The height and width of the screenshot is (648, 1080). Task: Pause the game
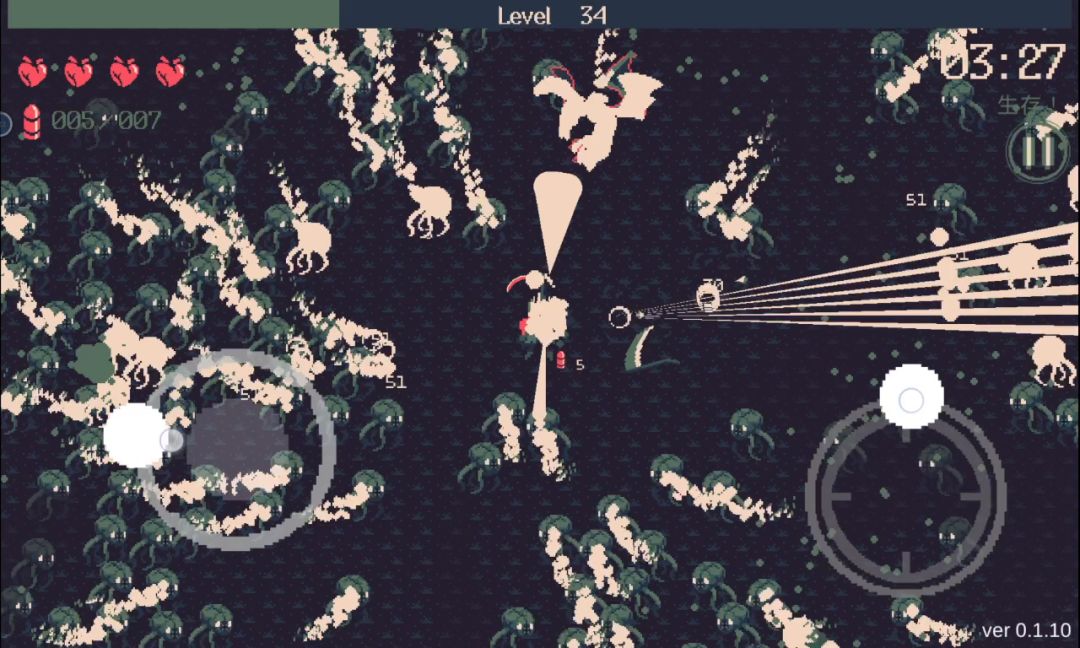point(1037,151)
